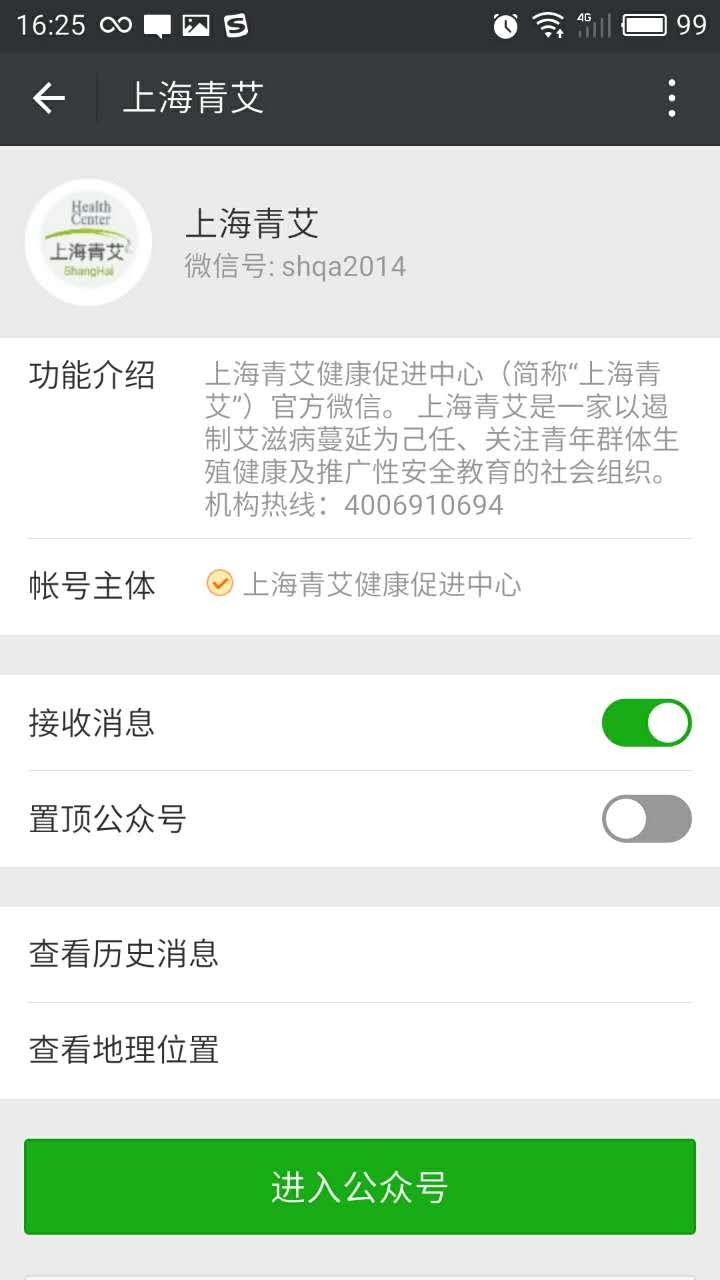Open 查看历史消息
This screenshot has height=1280, width=720.
click(360, 954)
